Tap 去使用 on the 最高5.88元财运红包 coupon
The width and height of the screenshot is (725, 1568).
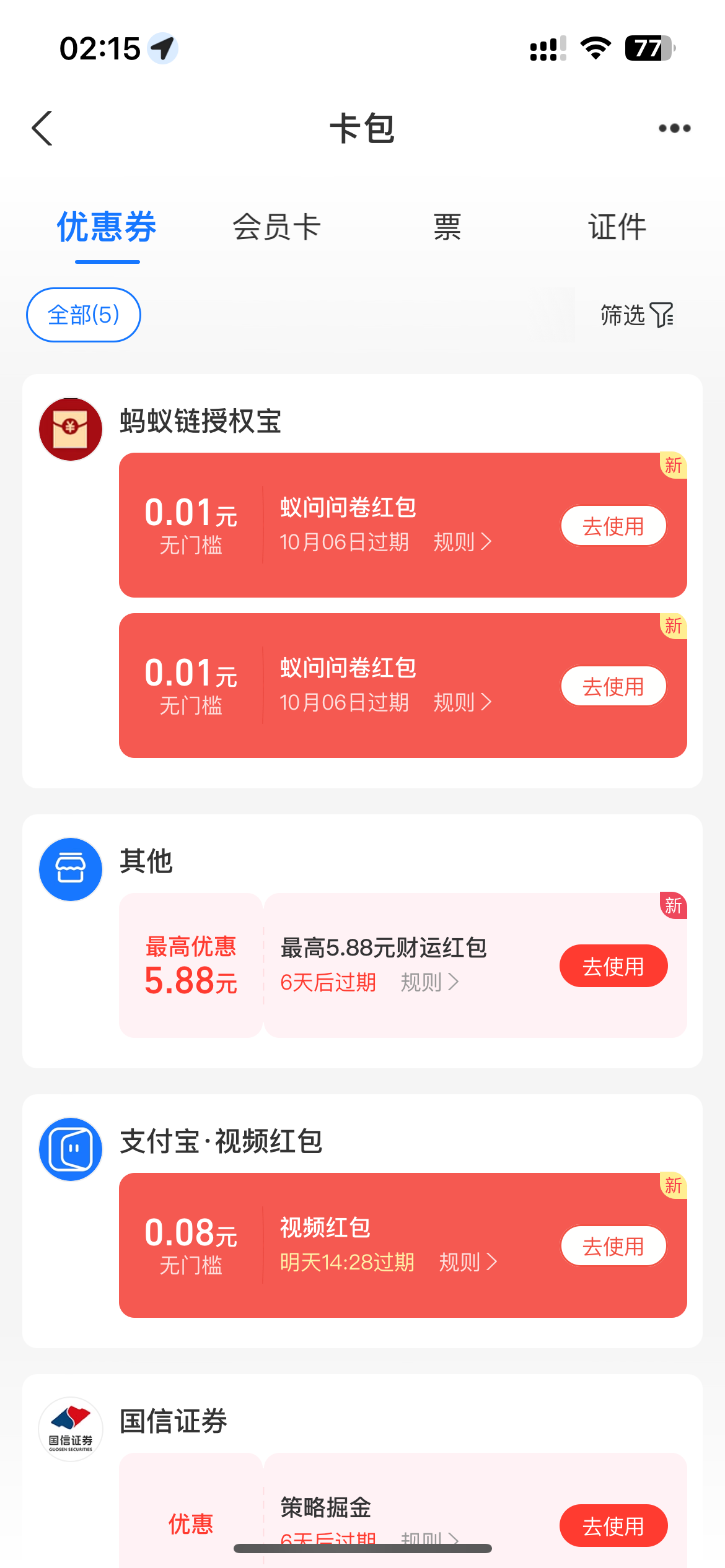point(613,966)
